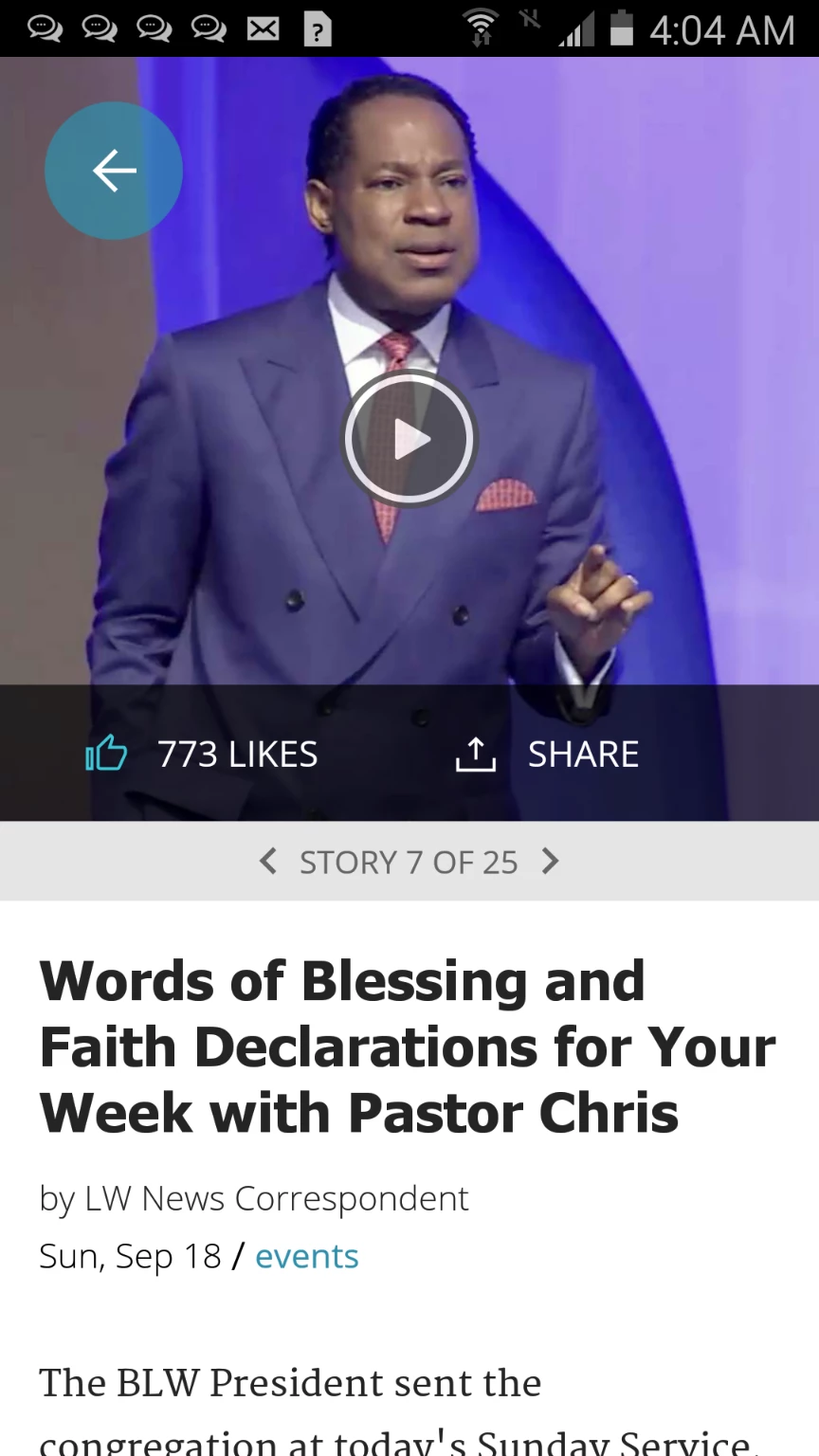Play the Pastor Chris video
The image size is (819, 1456).
pos(409,438)
